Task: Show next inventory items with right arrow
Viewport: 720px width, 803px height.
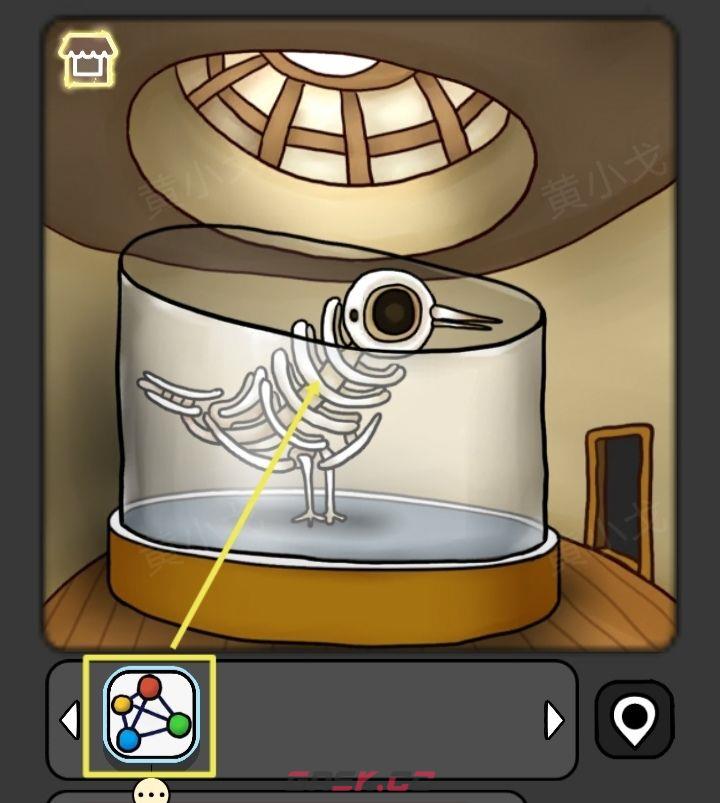Action: [x=553, y=720]
